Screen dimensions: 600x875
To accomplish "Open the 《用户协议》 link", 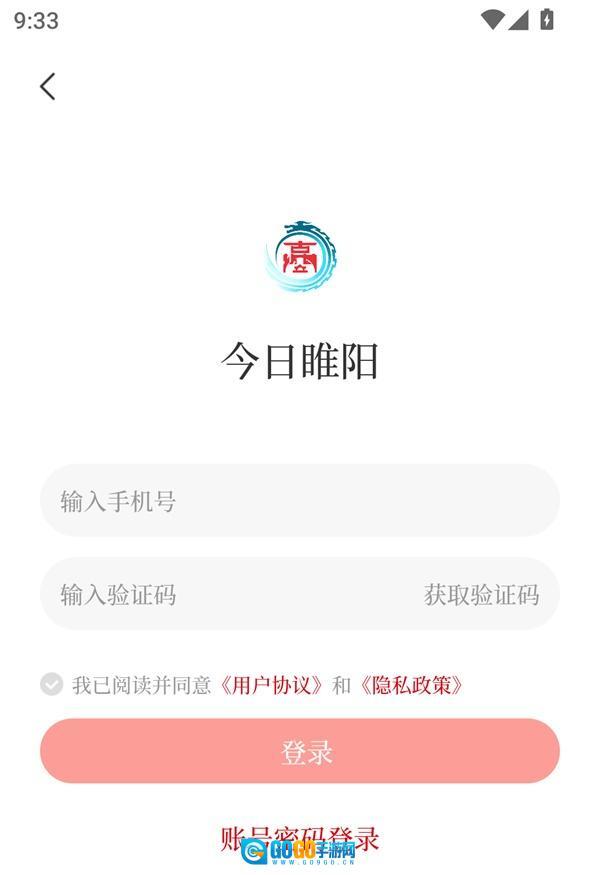I will [x=272, y=685].
